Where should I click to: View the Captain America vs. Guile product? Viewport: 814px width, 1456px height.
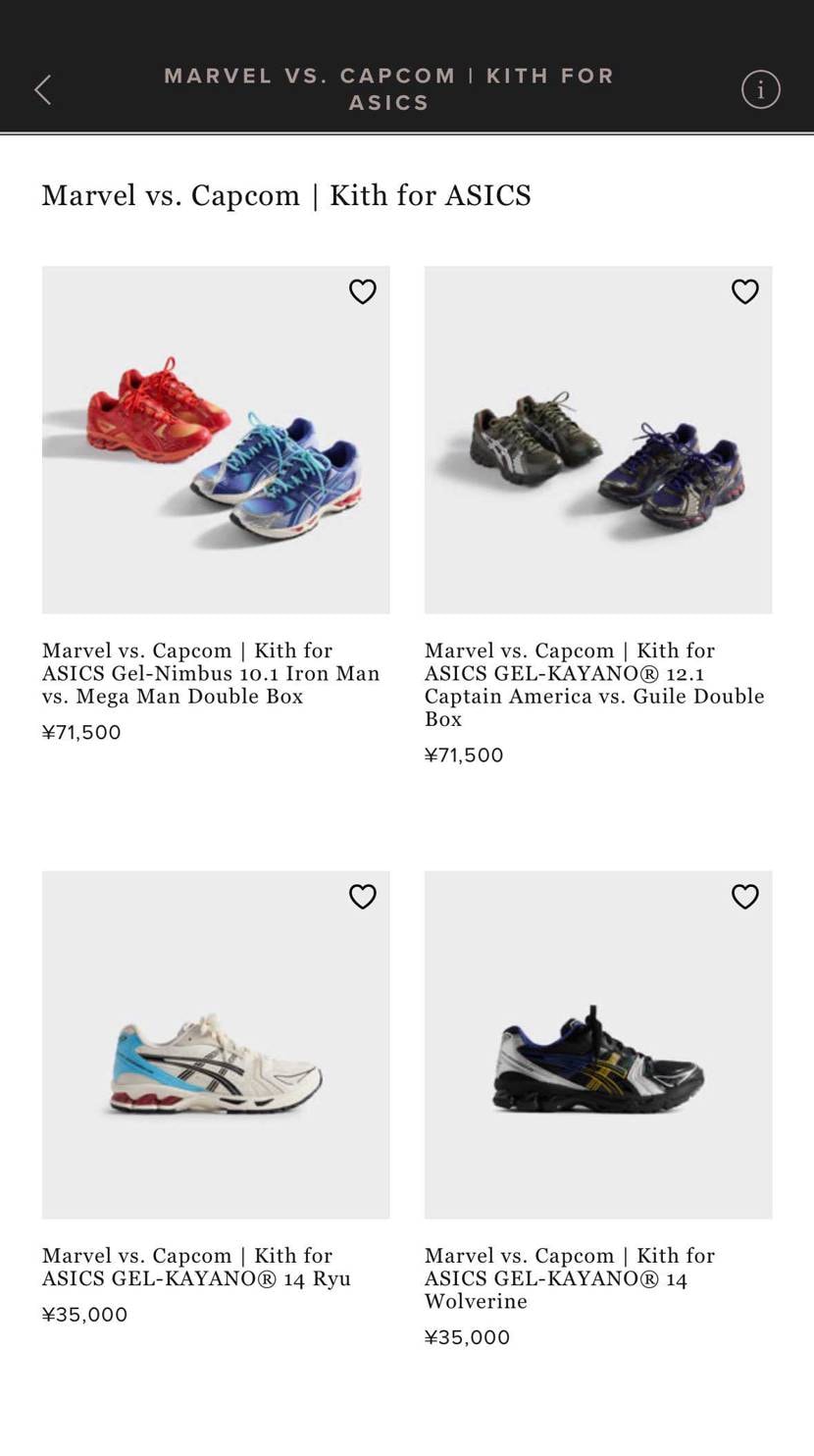[598, 440]
